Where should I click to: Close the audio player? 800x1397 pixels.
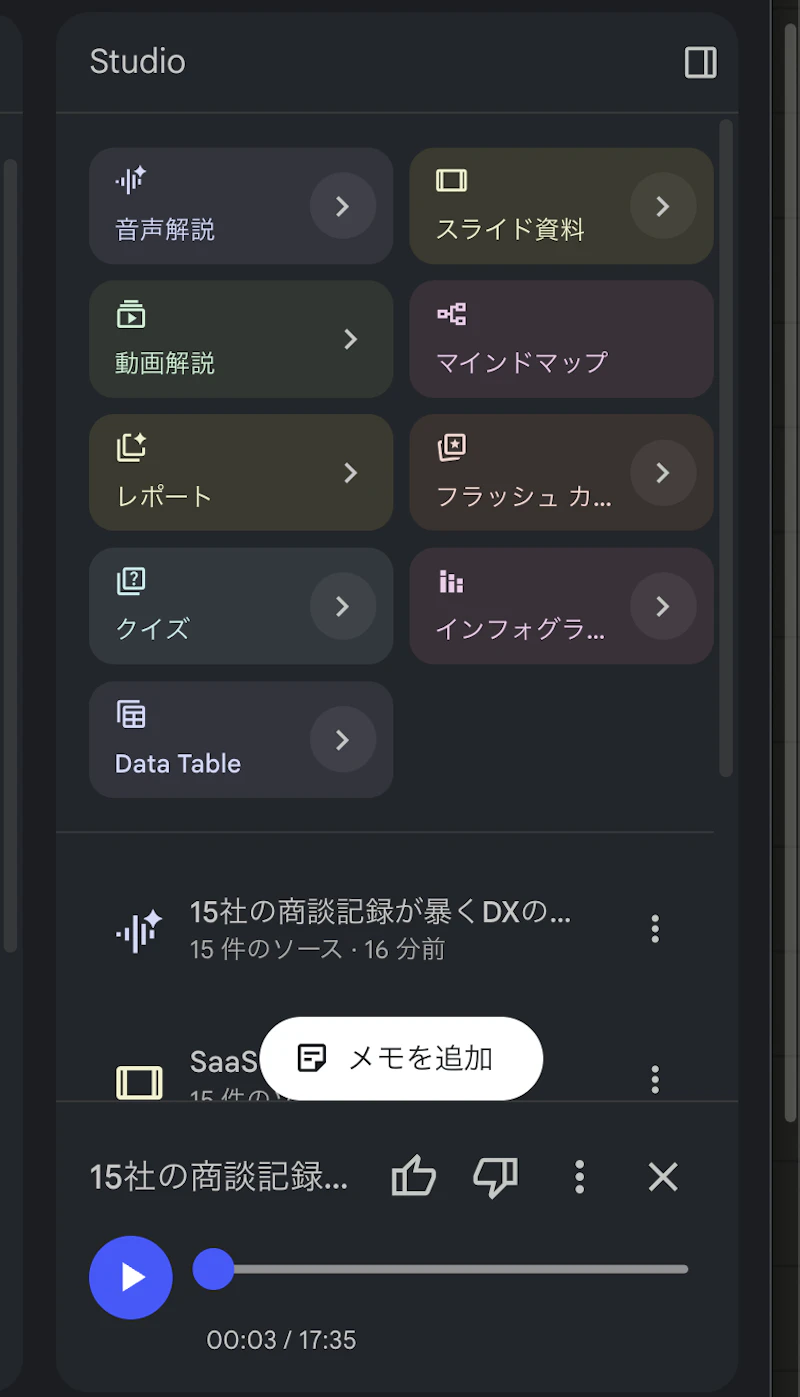pos(663,1177)
